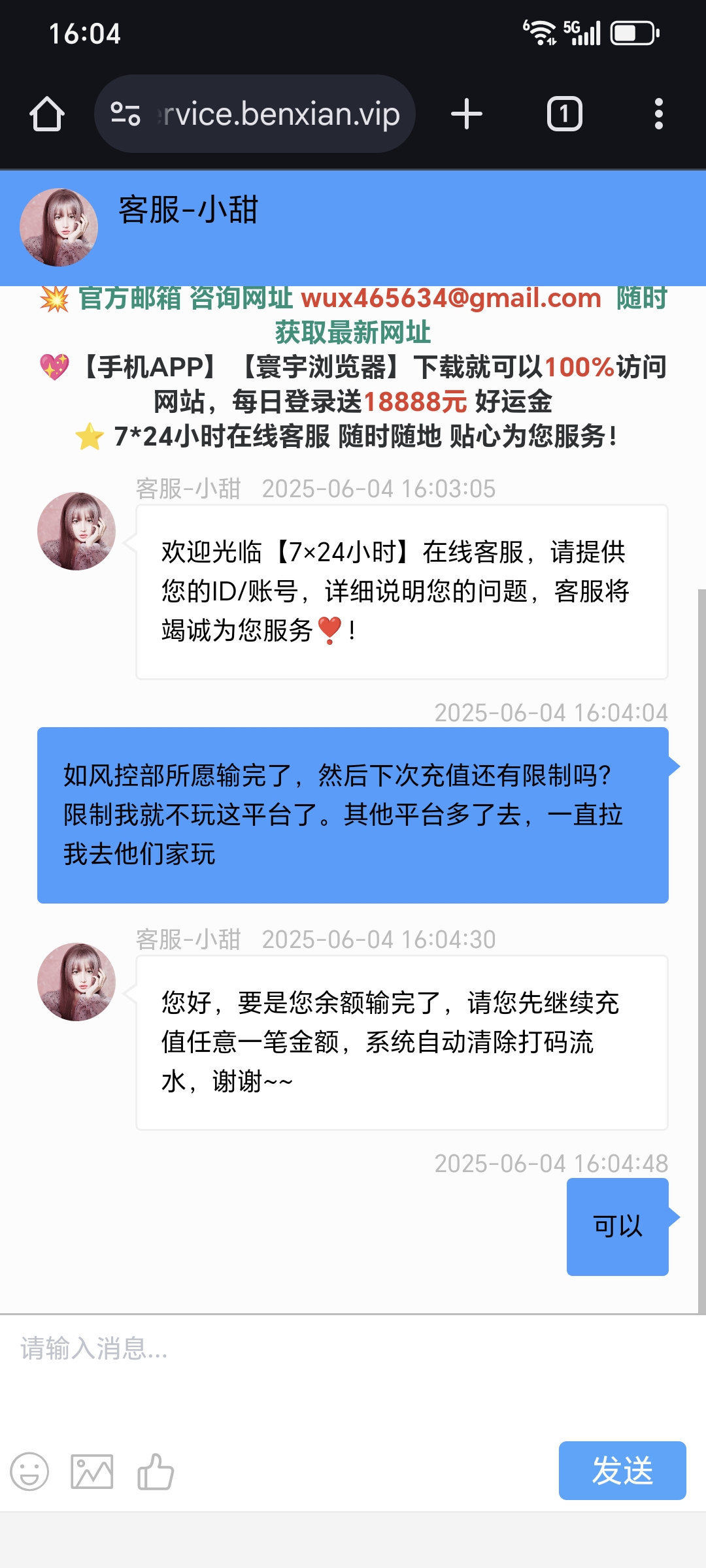Attach an image to the chat

point(92,1471)
